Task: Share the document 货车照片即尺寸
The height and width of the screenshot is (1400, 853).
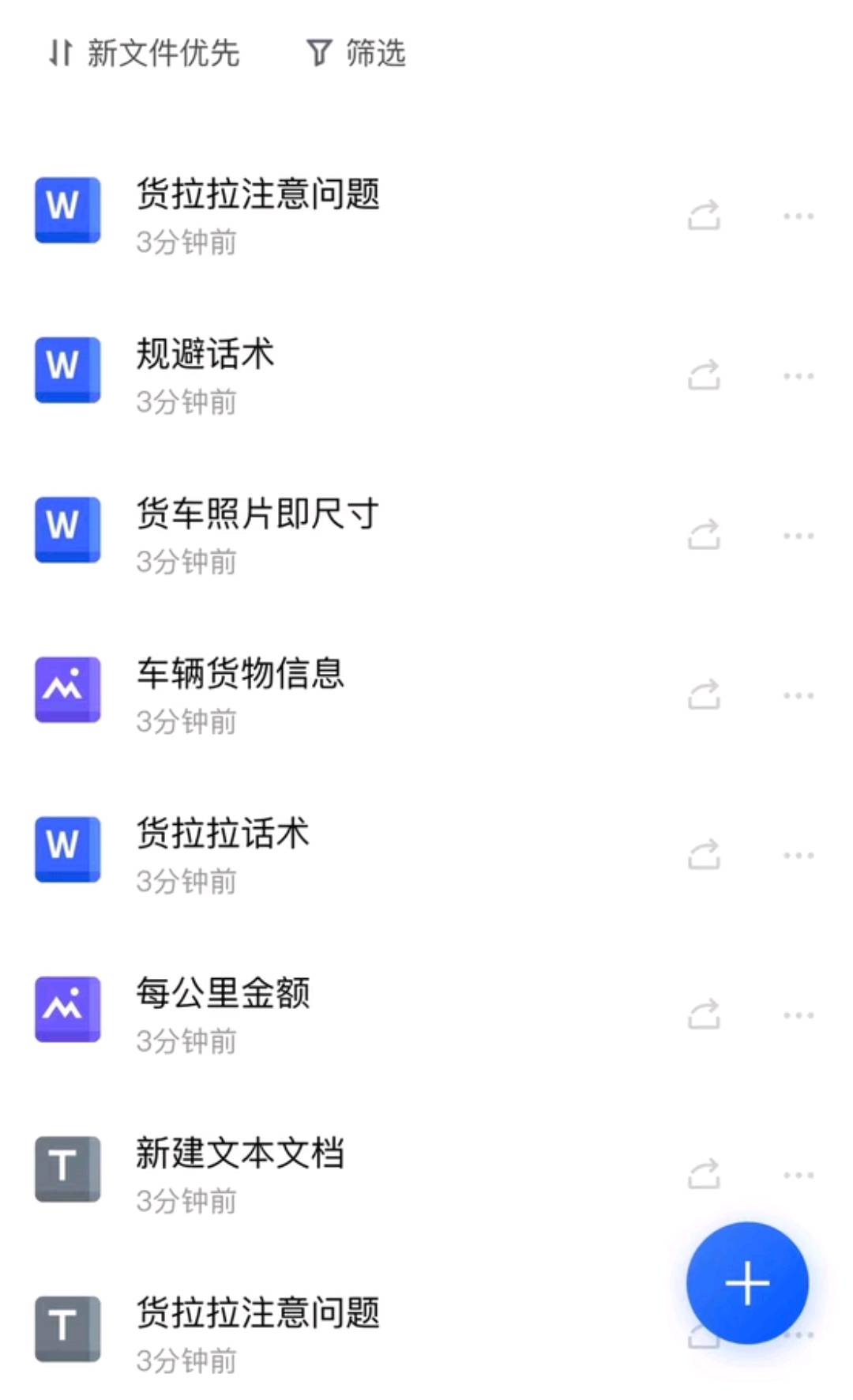Action: (x=704, y=535)
